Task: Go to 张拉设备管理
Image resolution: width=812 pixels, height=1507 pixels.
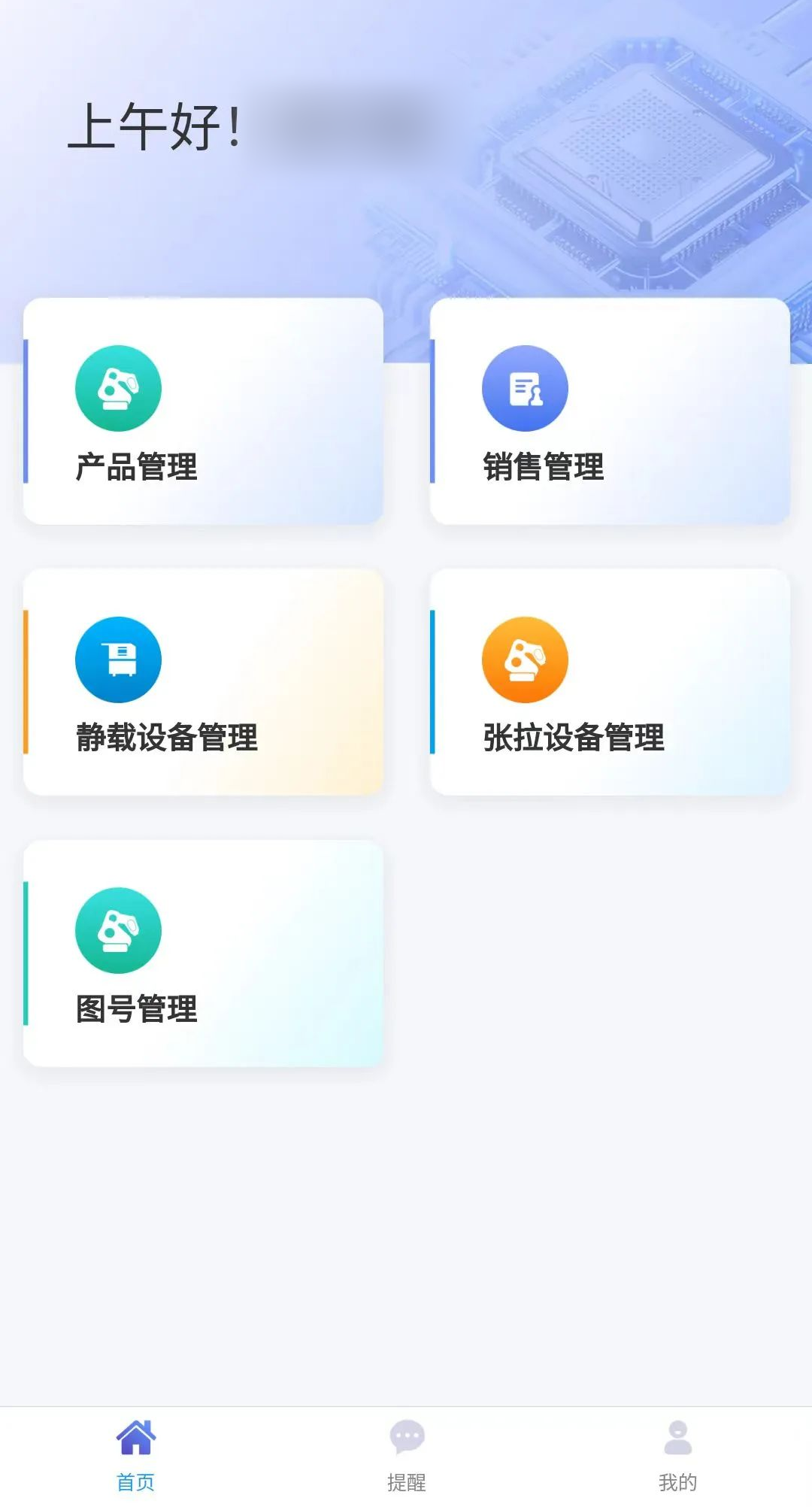Action: 609,682
